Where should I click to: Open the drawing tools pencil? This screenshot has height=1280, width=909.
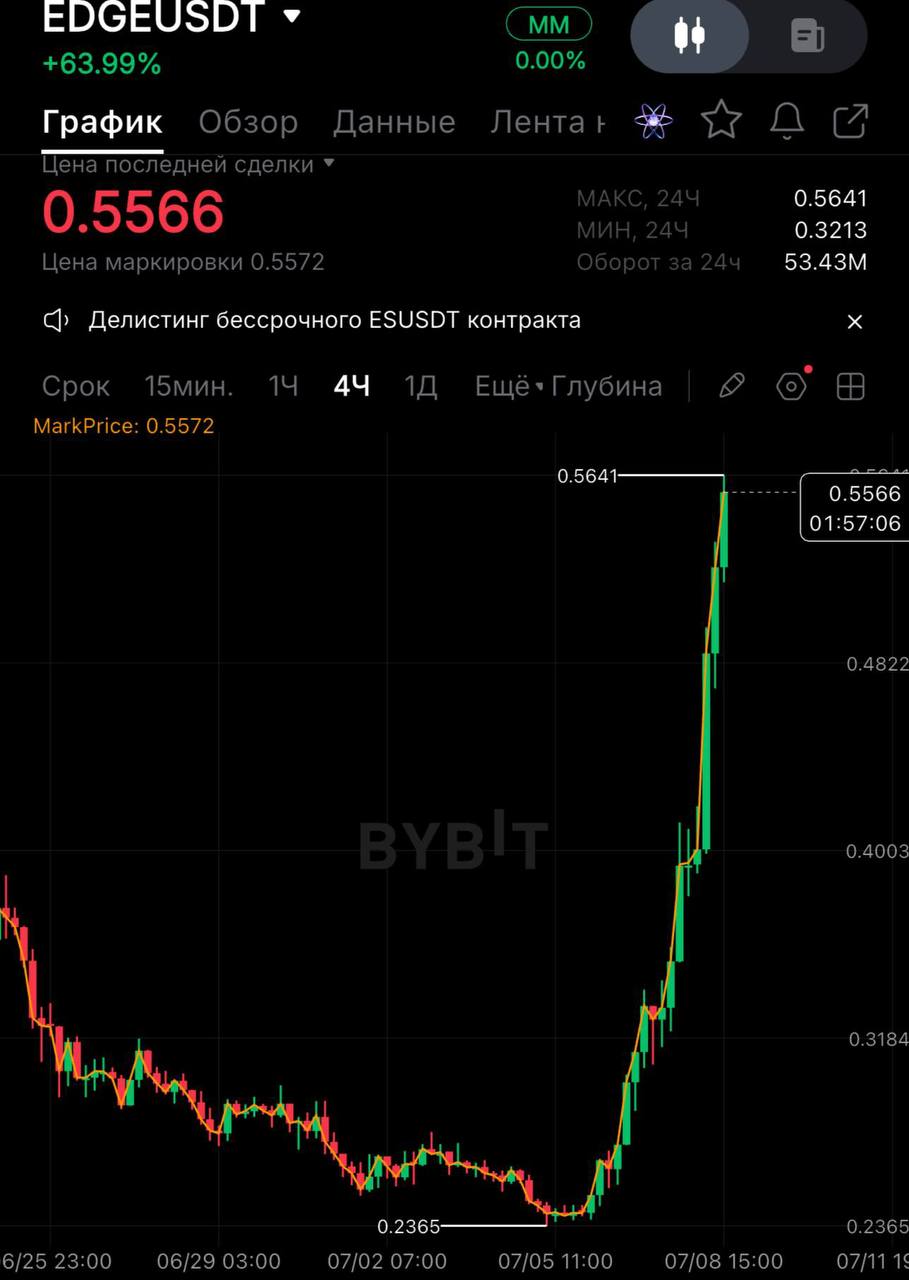[x=732, y=386]
